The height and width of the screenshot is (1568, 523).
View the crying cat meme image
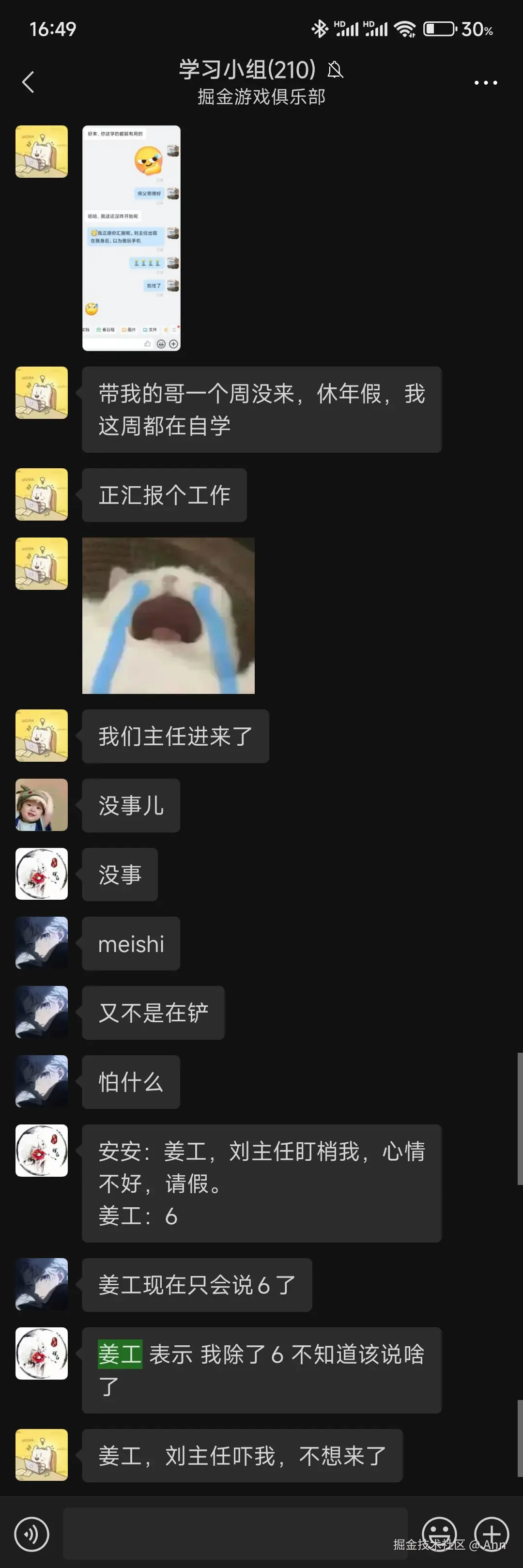click(x=168, y=615)
